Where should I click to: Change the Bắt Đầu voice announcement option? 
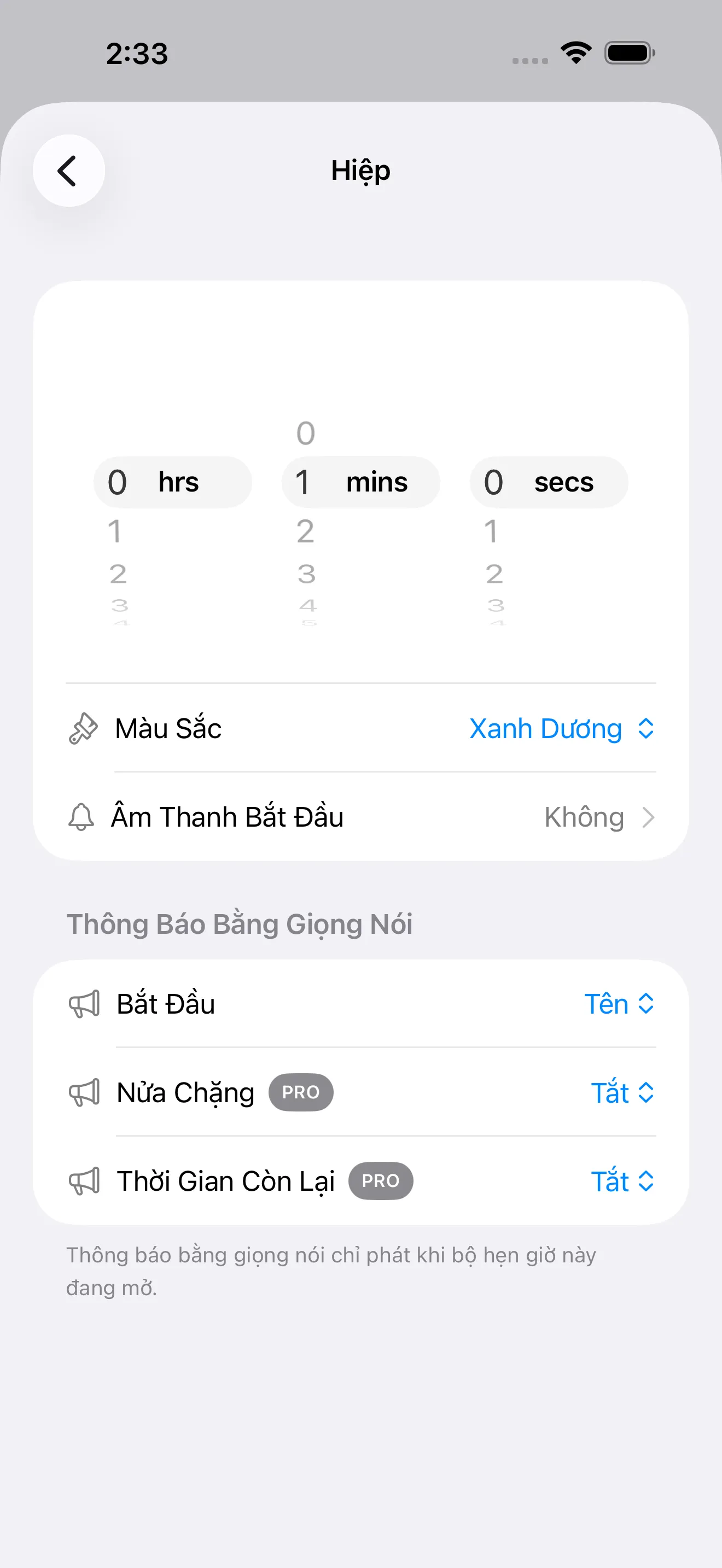(x=619, y=1004)
